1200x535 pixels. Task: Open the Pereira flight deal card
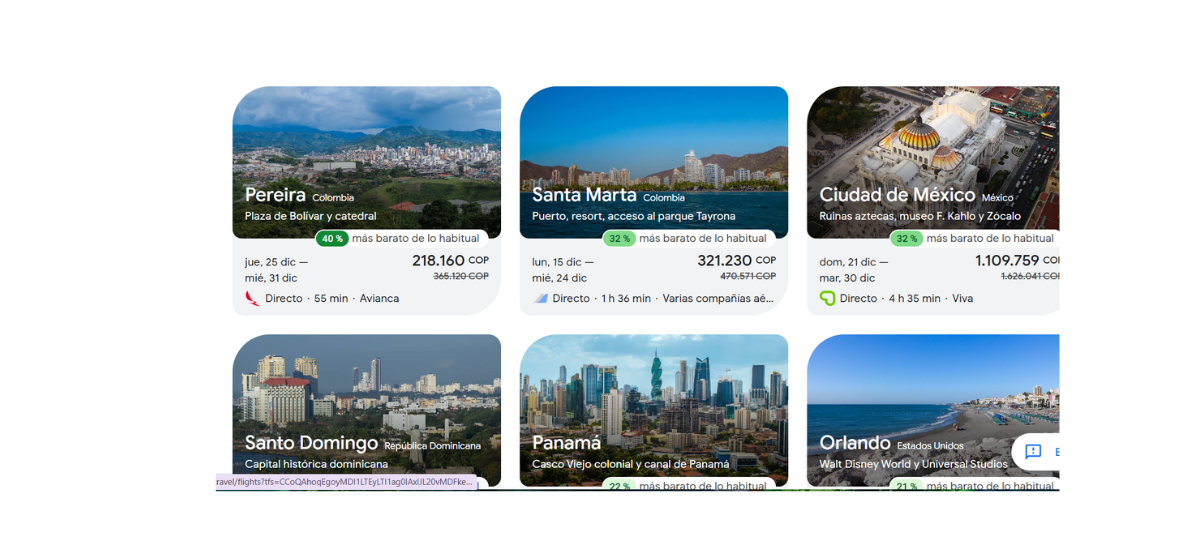tap(366, 200)
